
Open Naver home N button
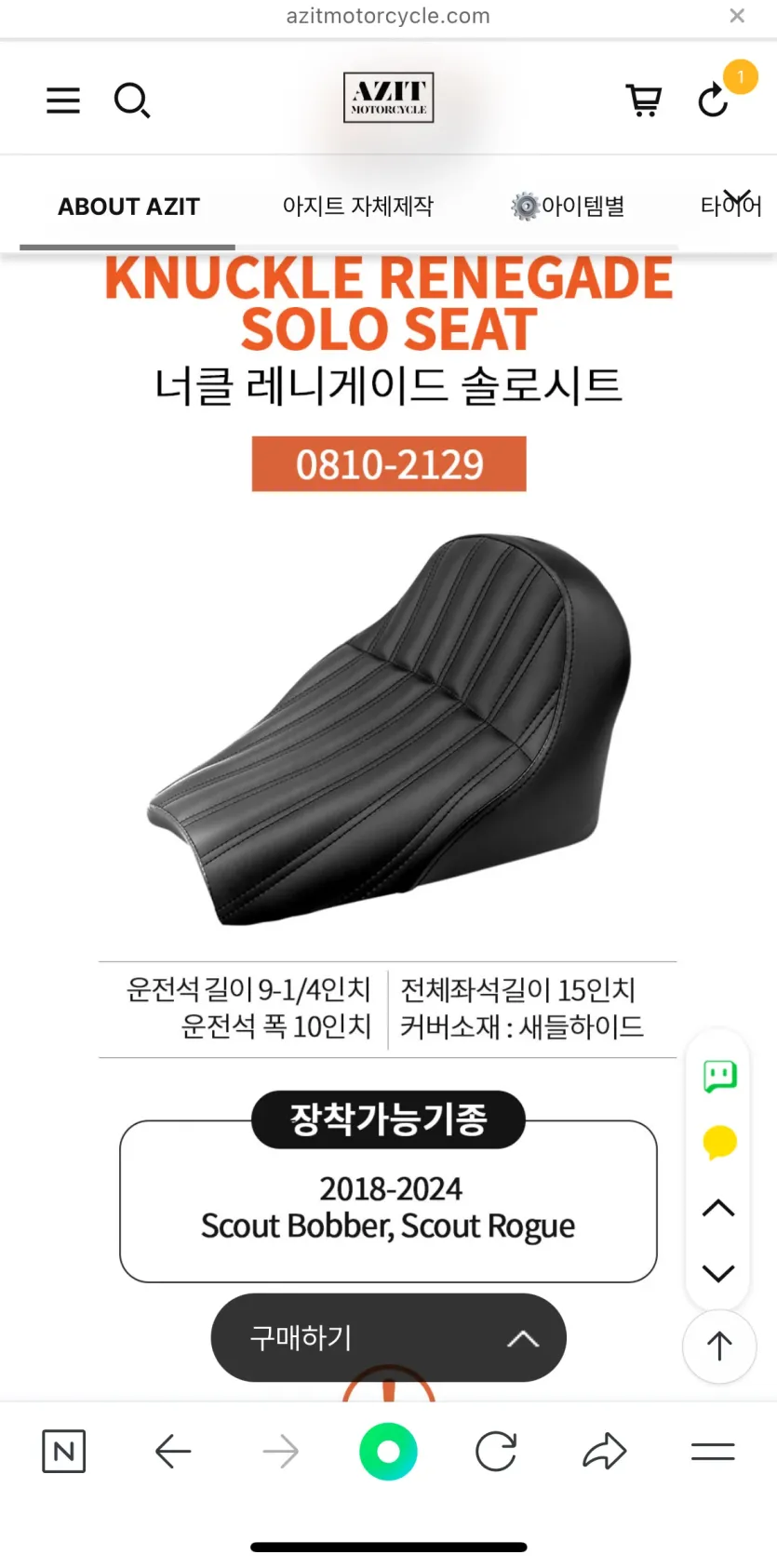[64, 1451]
